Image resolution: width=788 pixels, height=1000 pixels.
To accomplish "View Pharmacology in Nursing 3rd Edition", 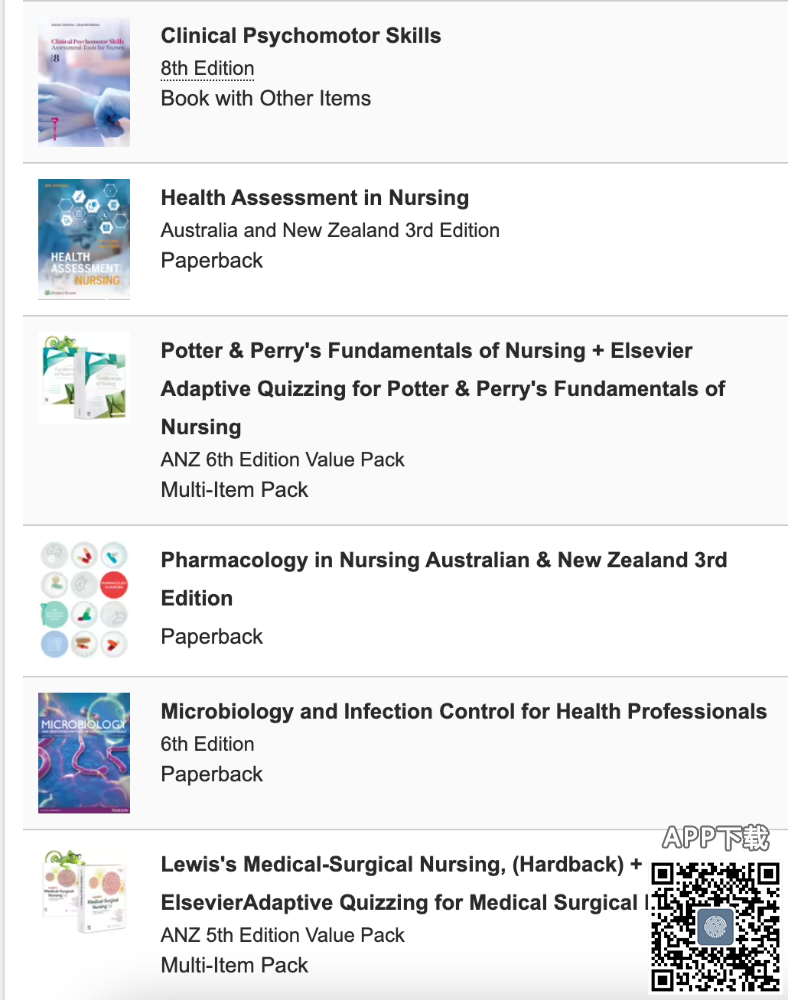I will [443, 560].
